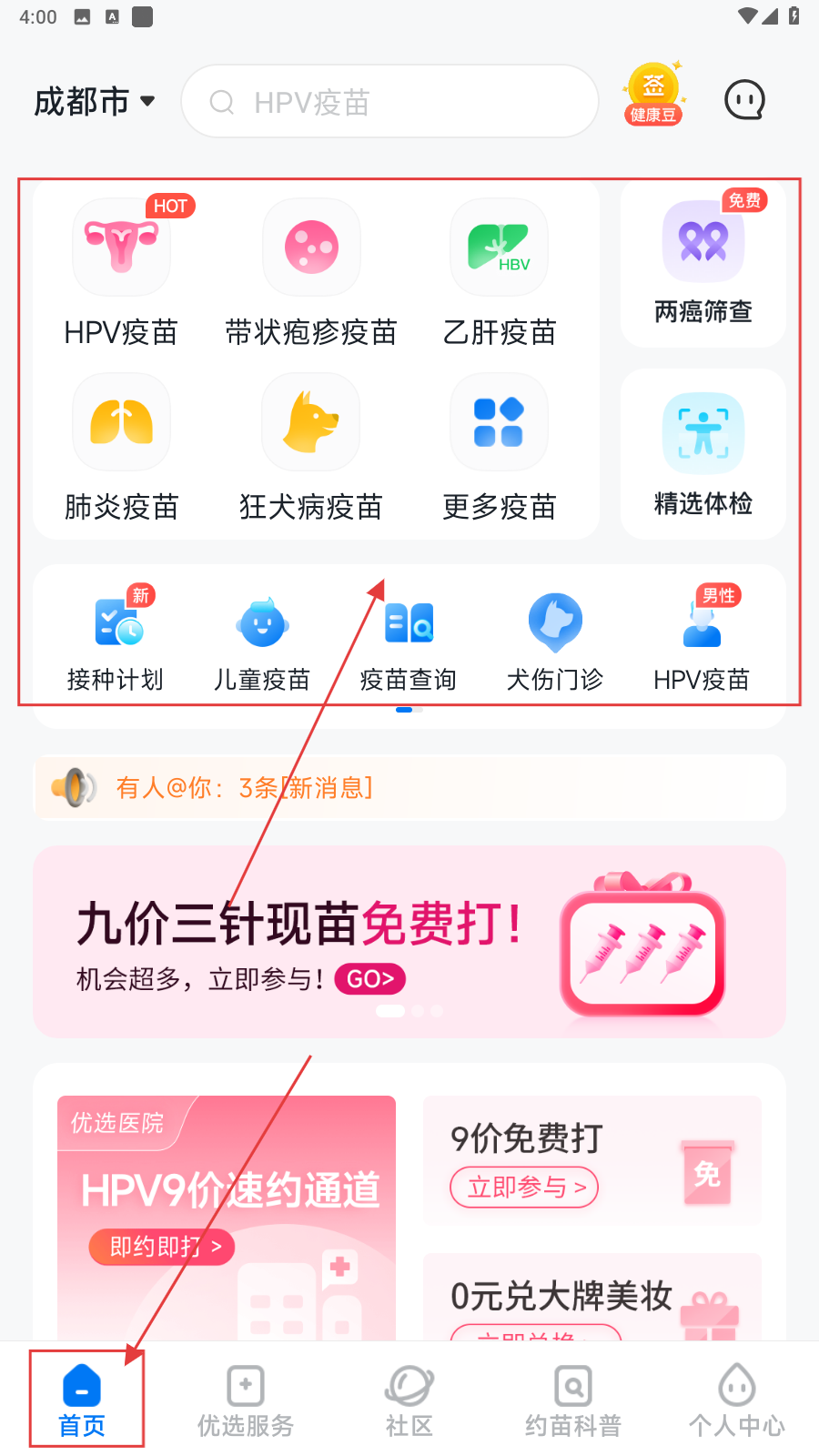Image resolution: width=819 pixels, height=1456 pixels.
Task: Open the 成都市 city dropdown
Action: point(94,101)
